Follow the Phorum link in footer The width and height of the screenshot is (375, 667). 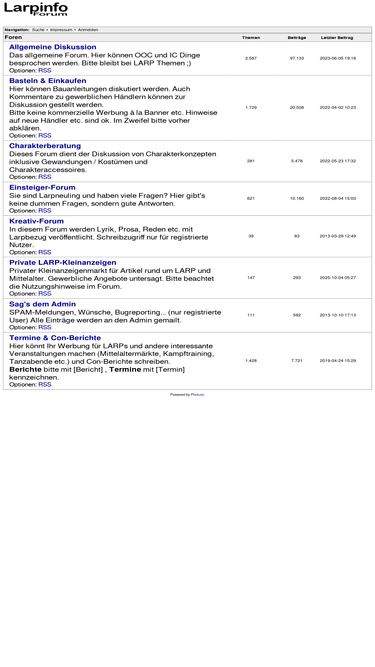(197, 395)
